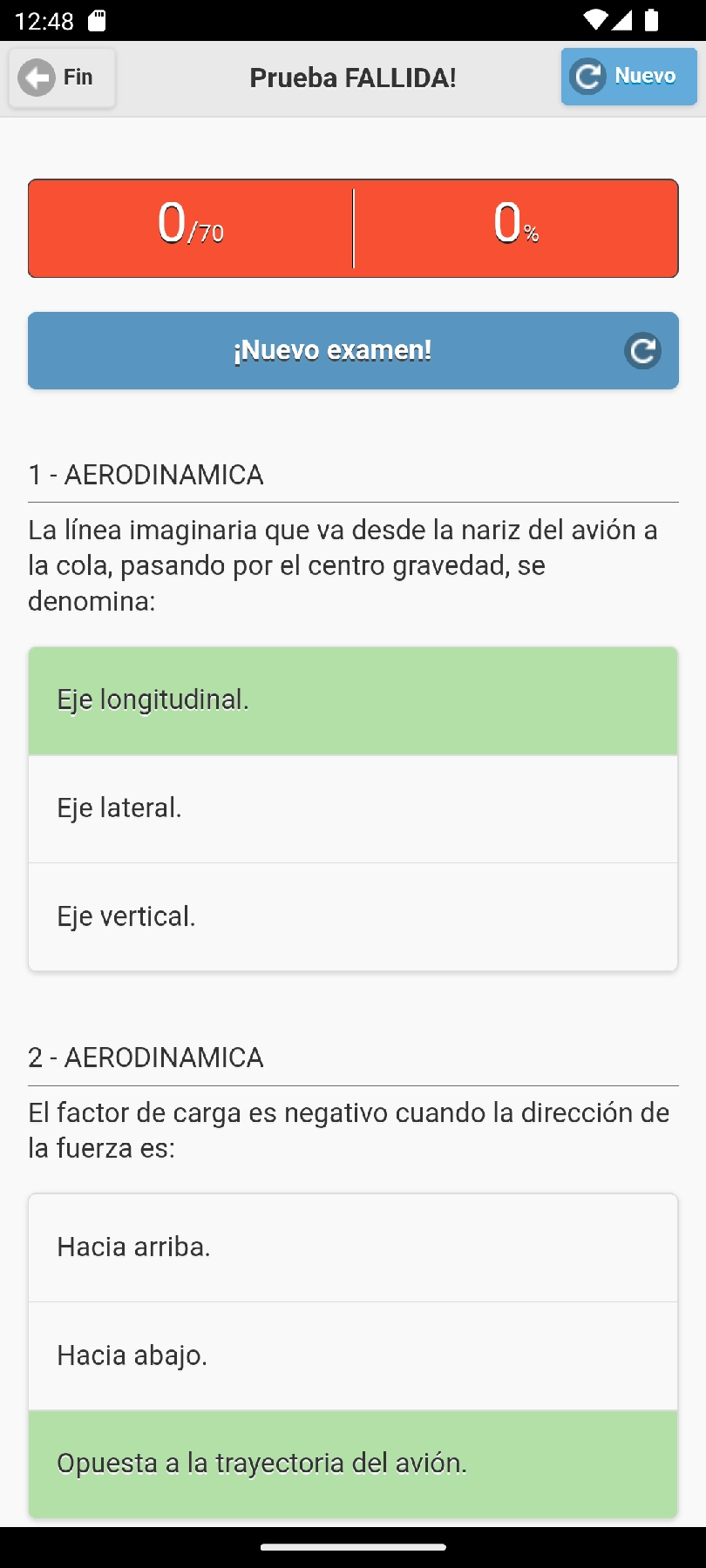Select the answer Eje longitudinal.

pos(353,700)
